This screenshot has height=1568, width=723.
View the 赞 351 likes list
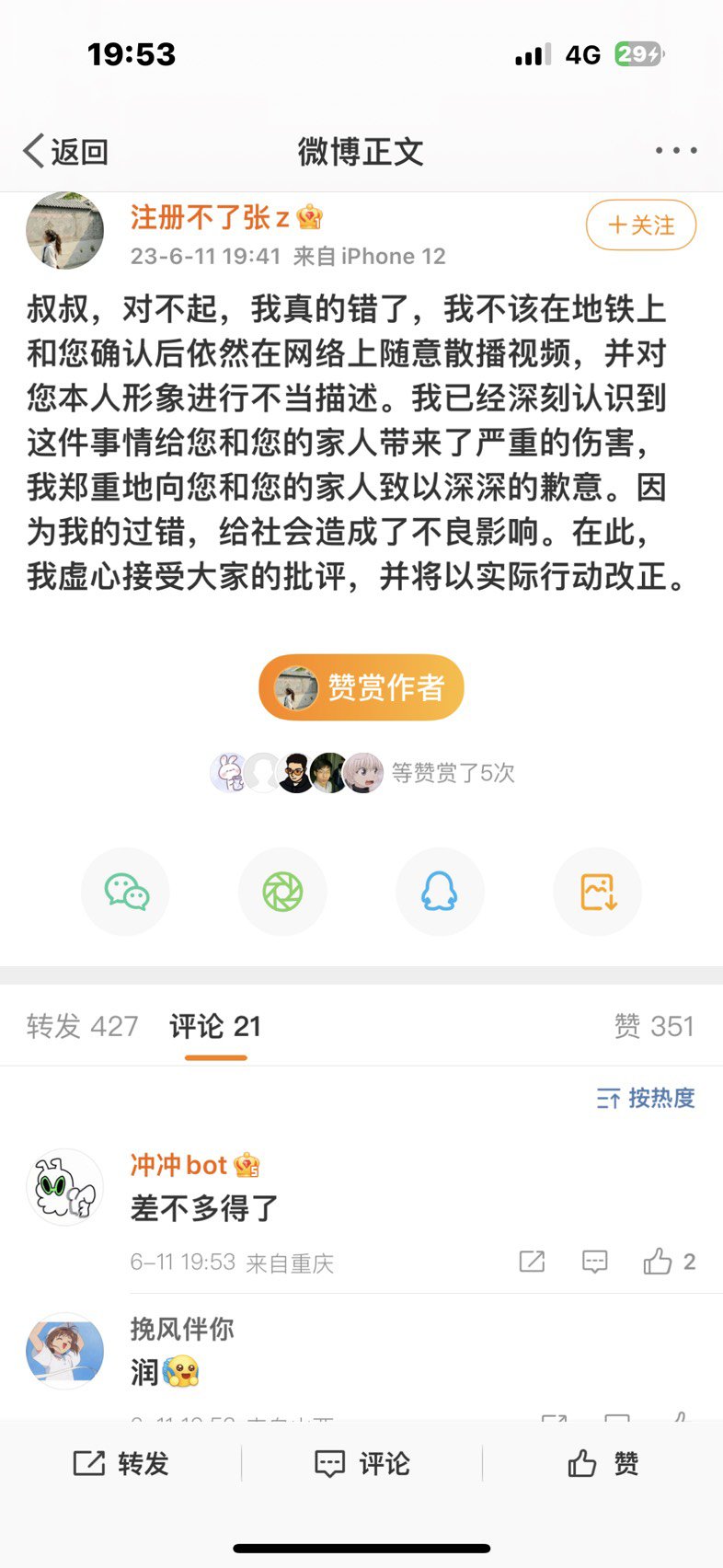(x=654, y=1026)
